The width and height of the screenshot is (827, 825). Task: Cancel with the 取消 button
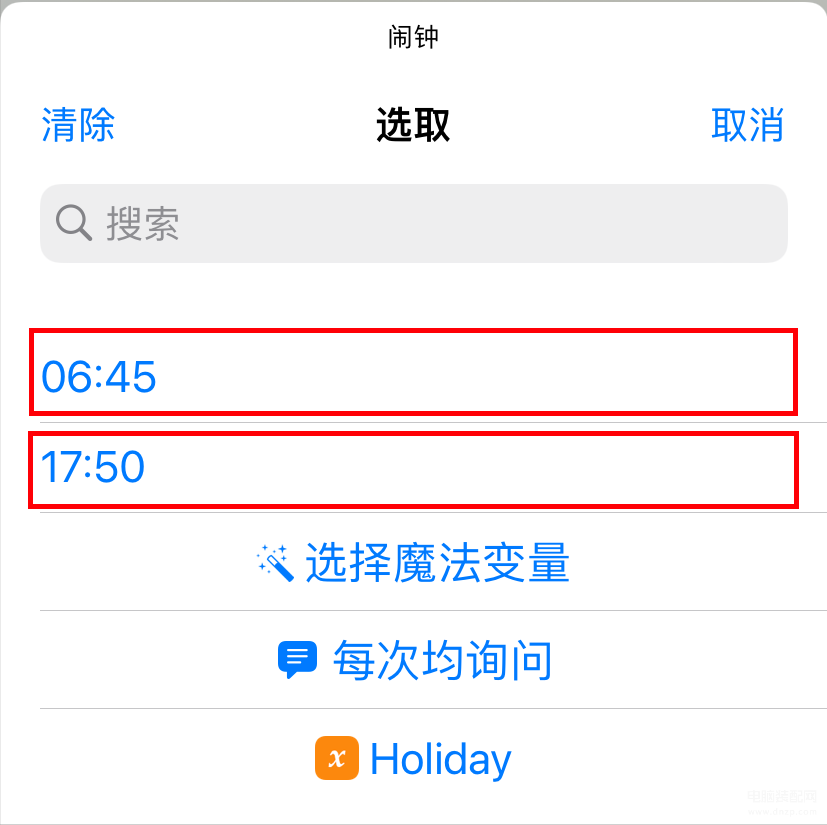tap(747, 126)
